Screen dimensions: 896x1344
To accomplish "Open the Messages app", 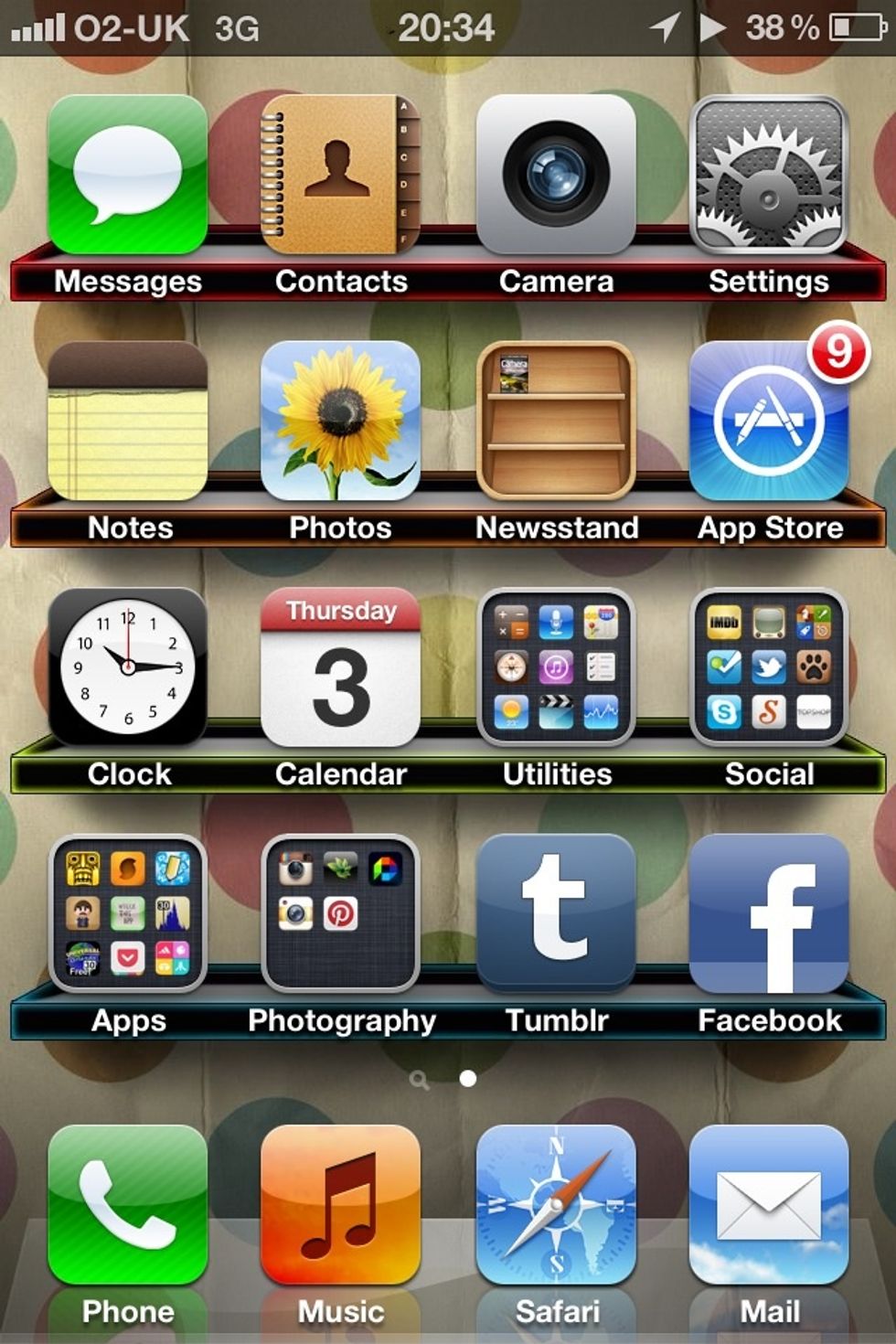I will [x=128, y=174].
